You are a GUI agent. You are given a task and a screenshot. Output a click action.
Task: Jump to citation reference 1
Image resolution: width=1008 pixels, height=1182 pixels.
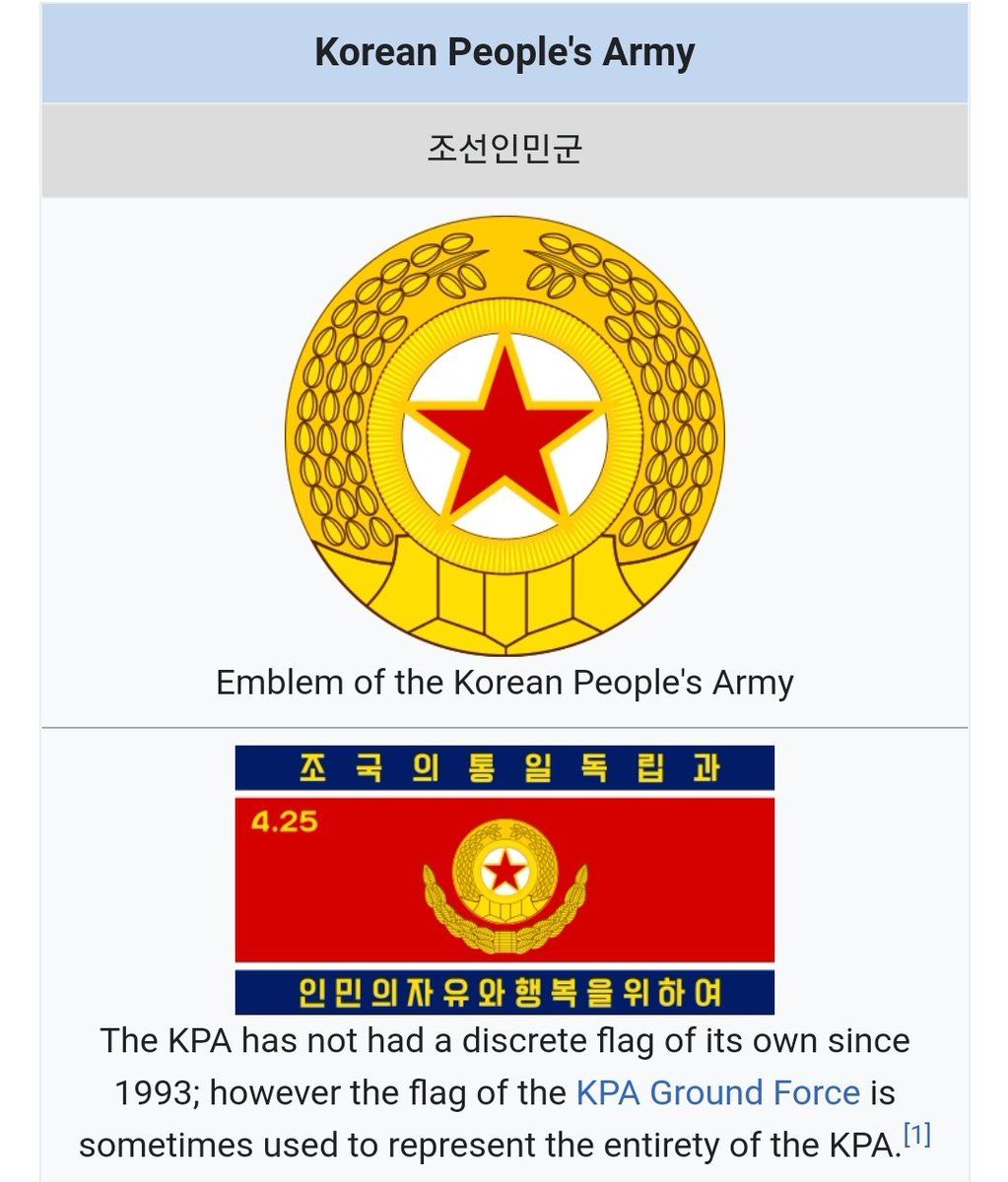[x=916, y=1137]
